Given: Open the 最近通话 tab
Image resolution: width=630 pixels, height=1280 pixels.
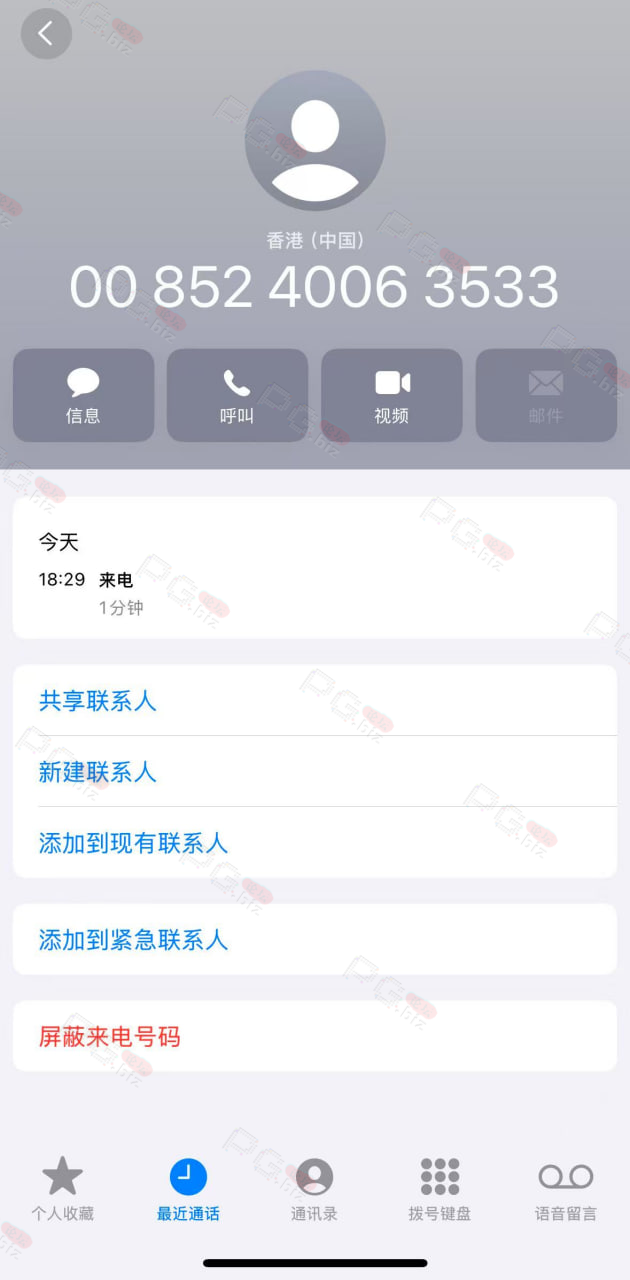Looking at the screenshot, I should 188,1189.
